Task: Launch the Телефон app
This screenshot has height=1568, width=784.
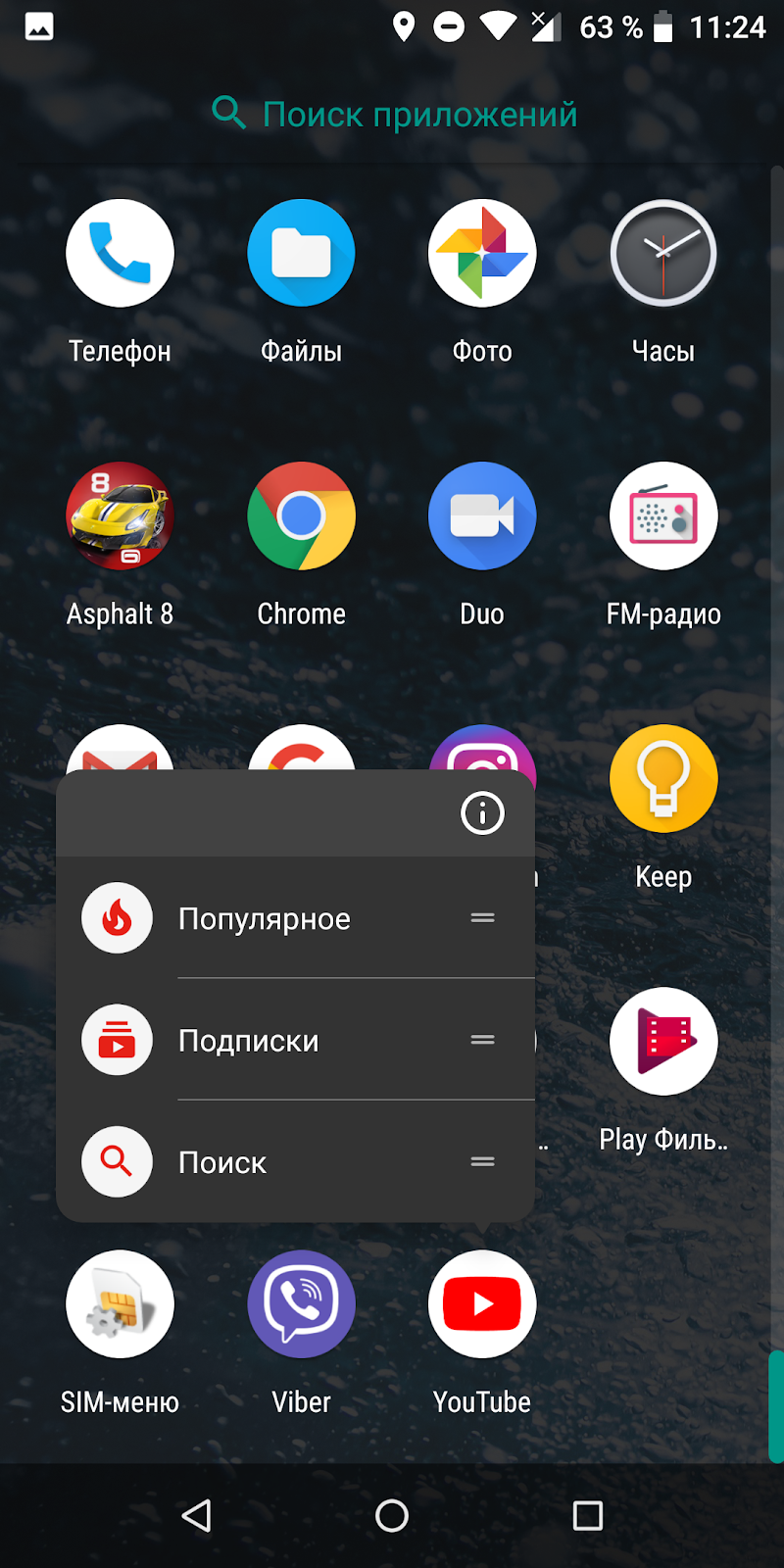Action: coord(120,254)
